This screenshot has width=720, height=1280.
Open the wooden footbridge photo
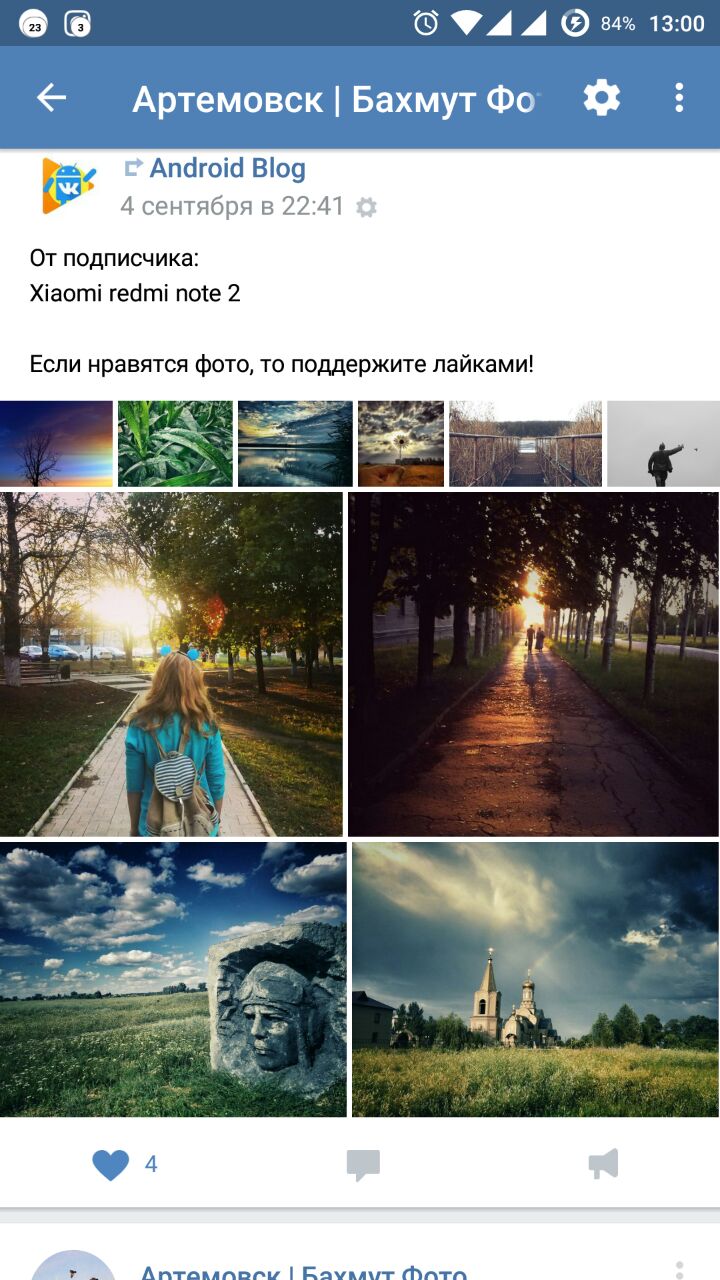click(525, 444)
